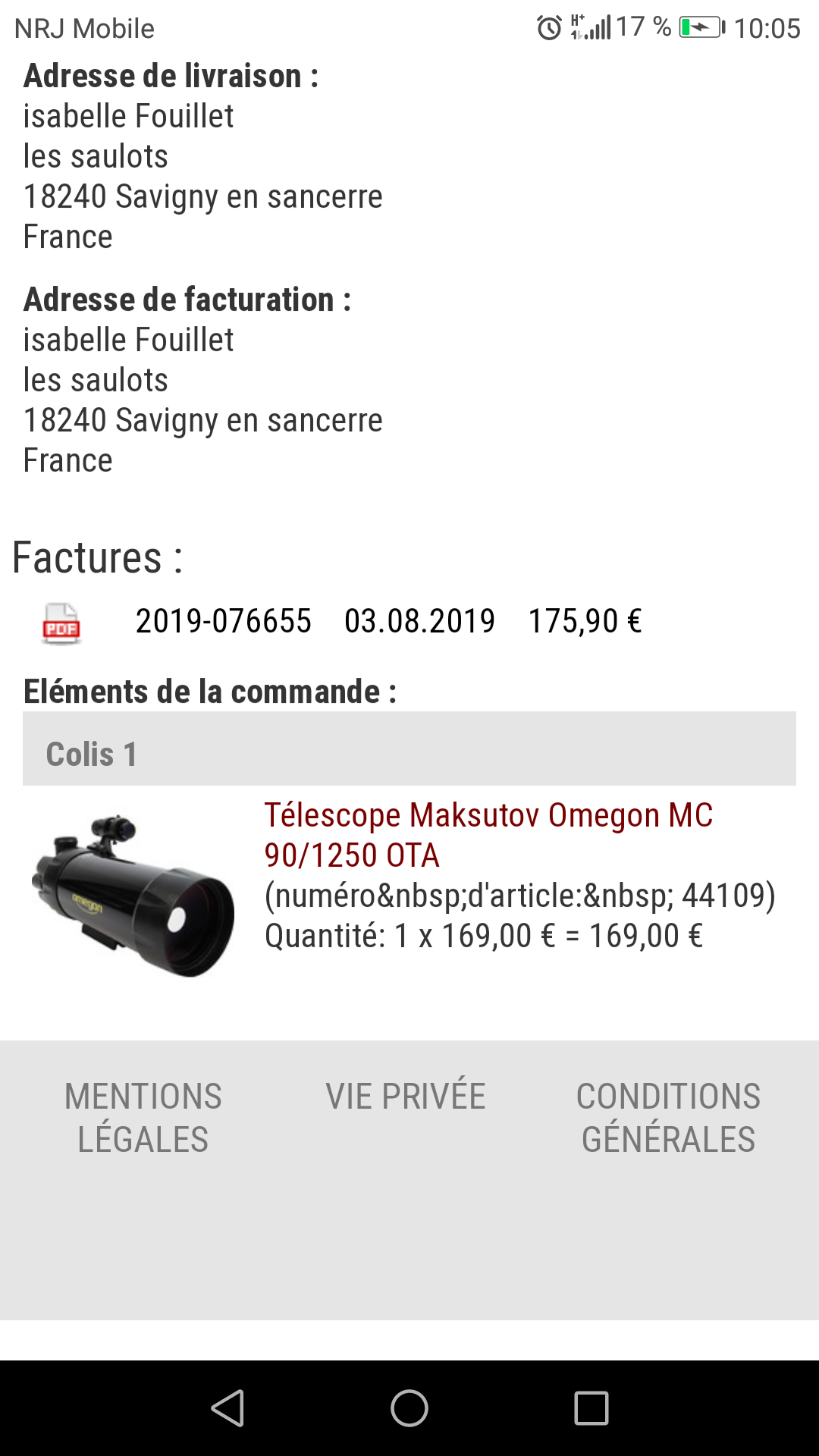Open Mentions Légales

(x=143, y=1118)
